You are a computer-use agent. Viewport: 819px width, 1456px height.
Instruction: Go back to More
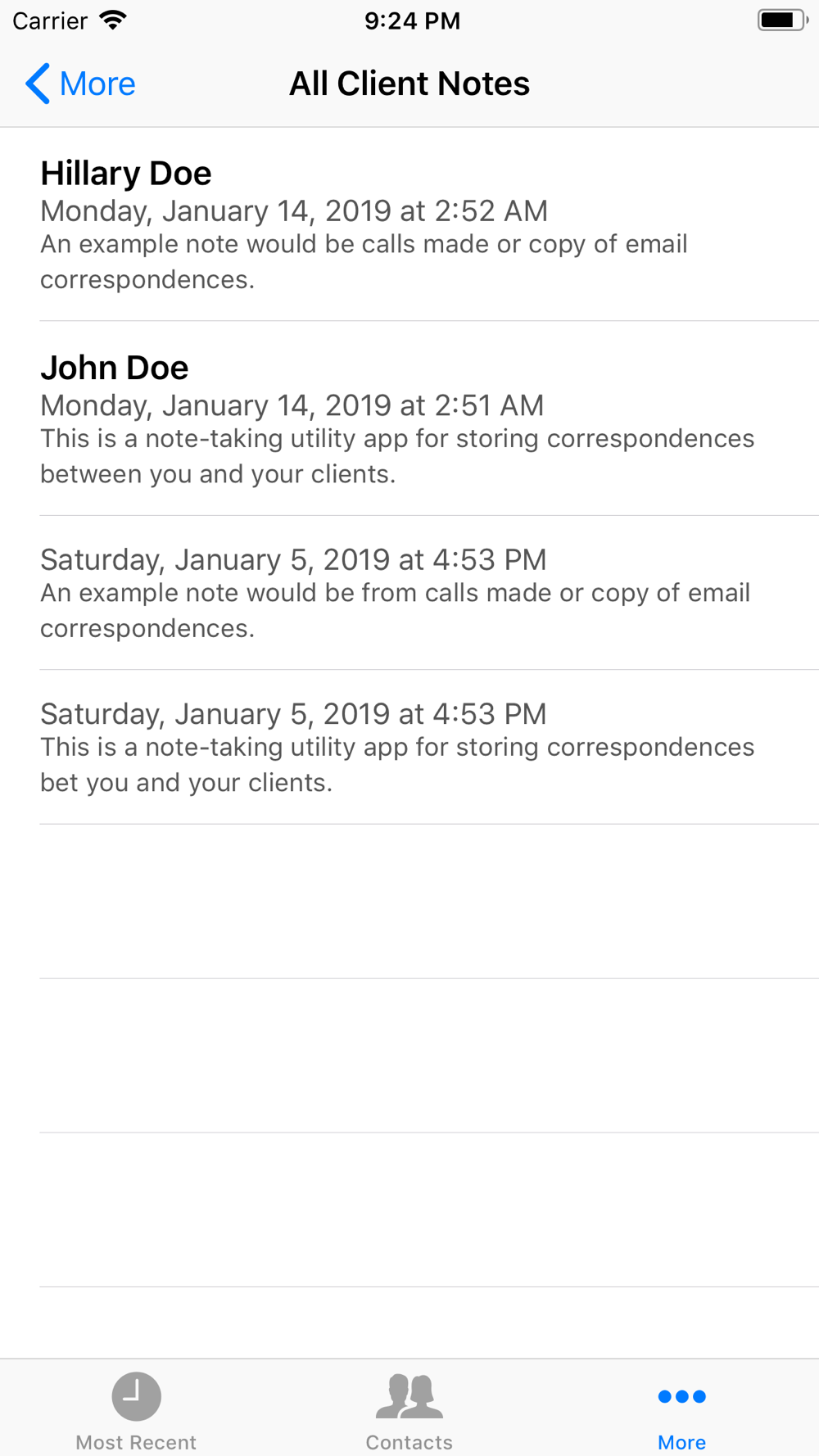pyautogui.click(x=80, y=84)
